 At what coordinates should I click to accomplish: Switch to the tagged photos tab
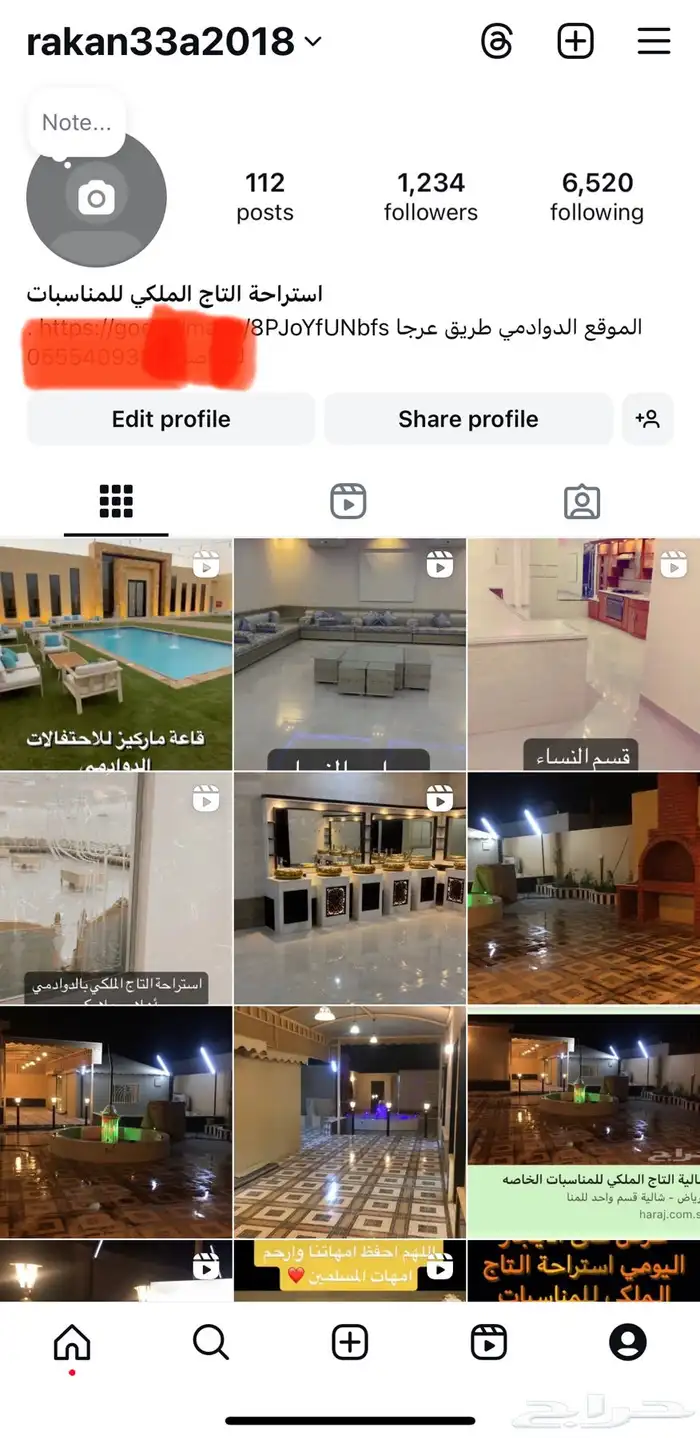(581, 501)
